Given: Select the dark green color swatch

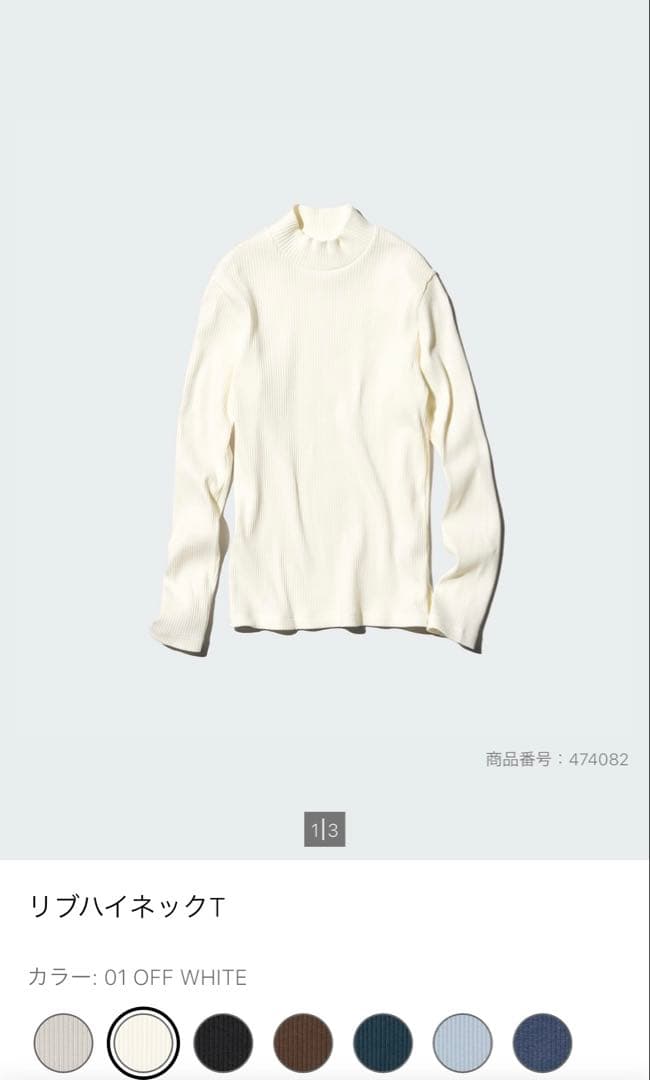Looking at the screenshot, I should (x=383, y=1042).
